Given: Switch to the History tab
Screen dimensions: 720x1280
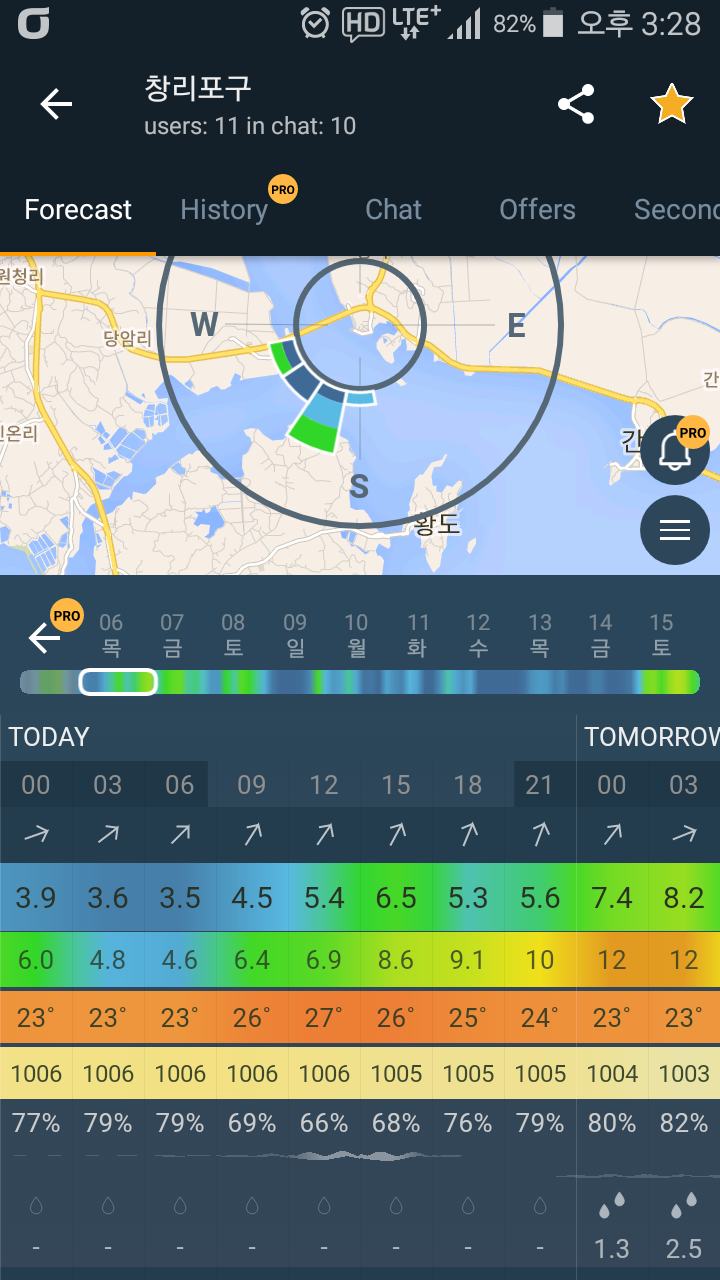Looking at the screenshot, I should tap(224, 210).
